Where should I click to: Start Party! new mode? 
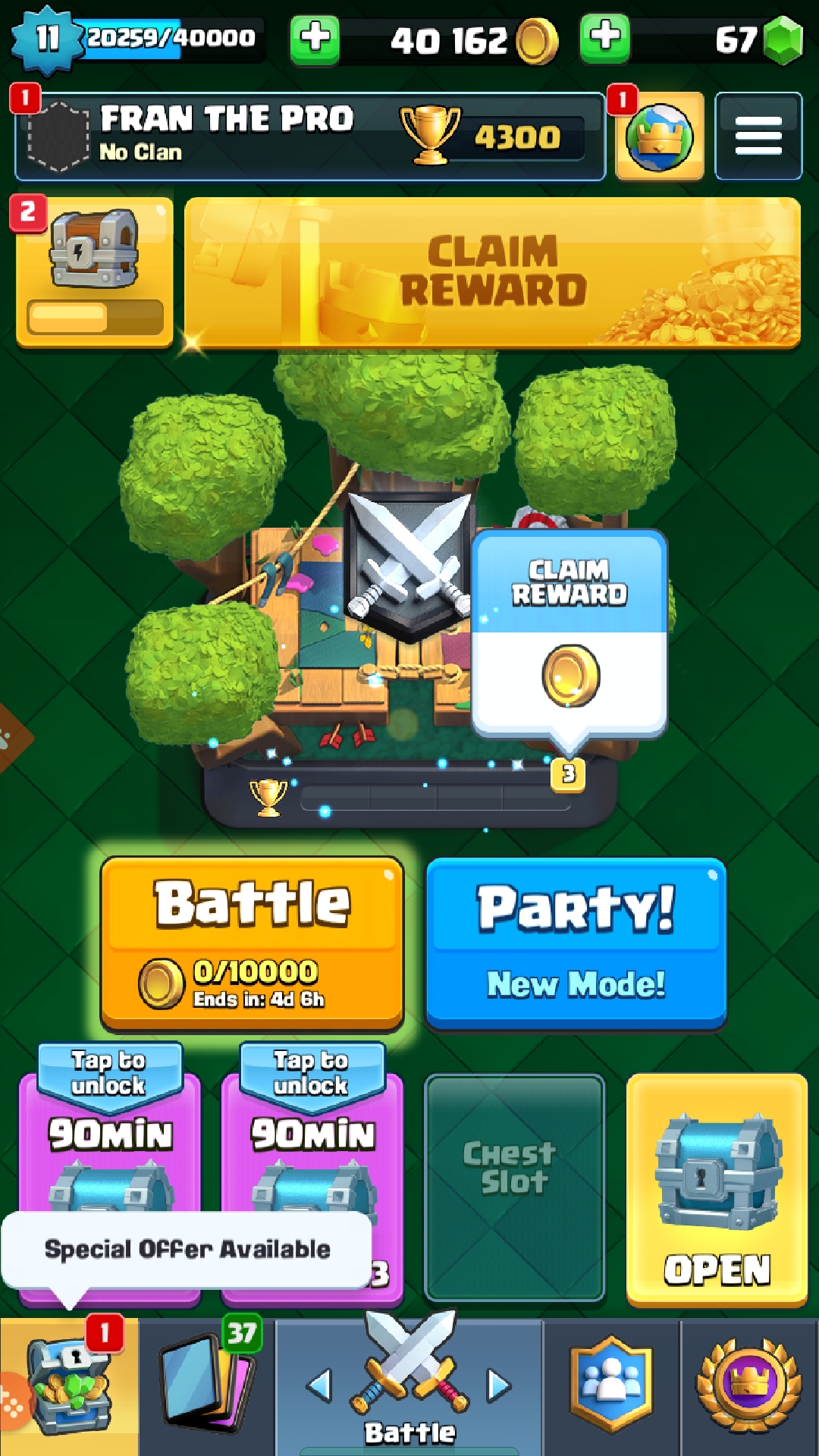tap(576, 943)
